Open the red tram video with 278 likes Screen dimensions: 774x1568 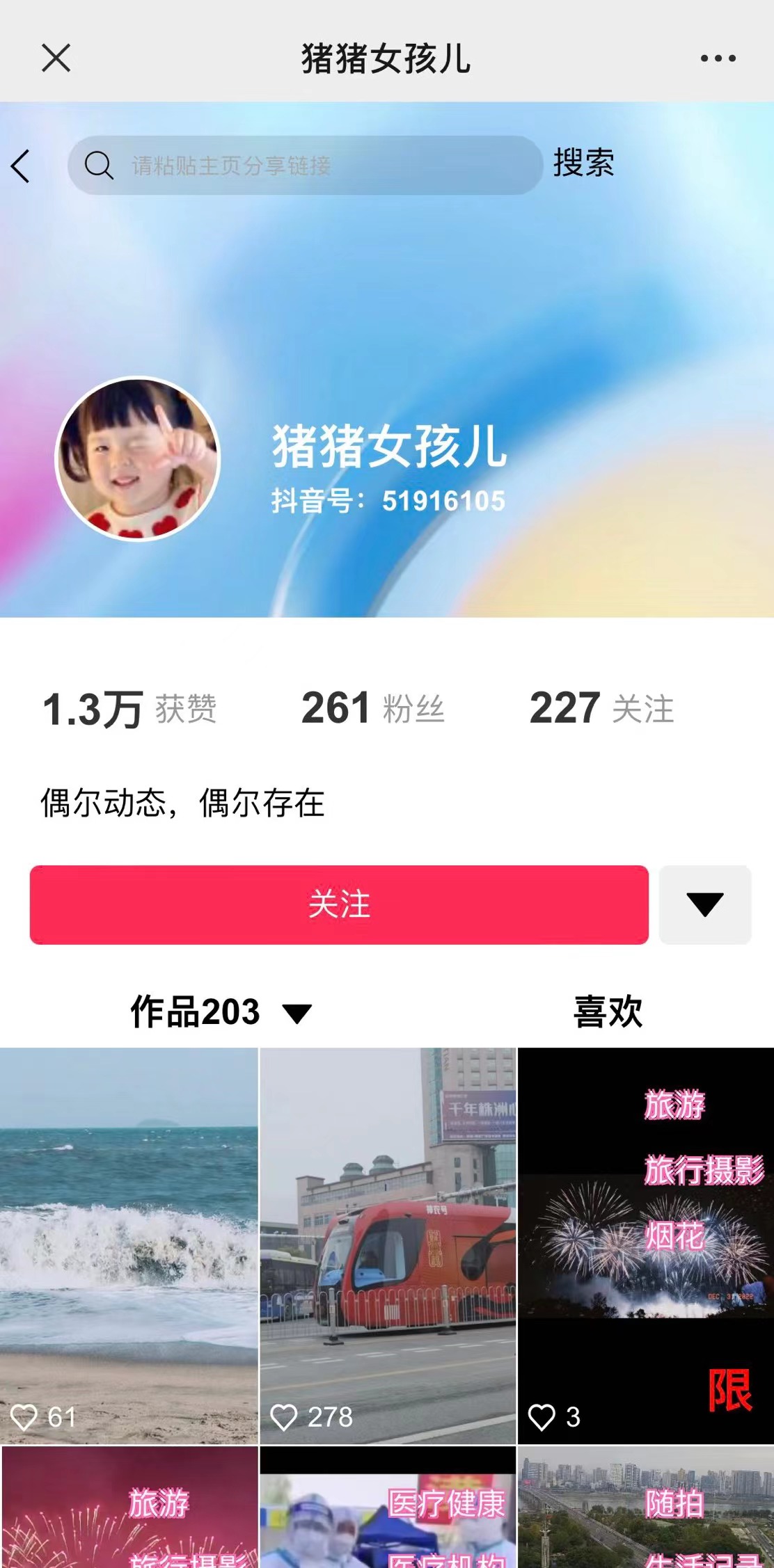coord(388,1245)
